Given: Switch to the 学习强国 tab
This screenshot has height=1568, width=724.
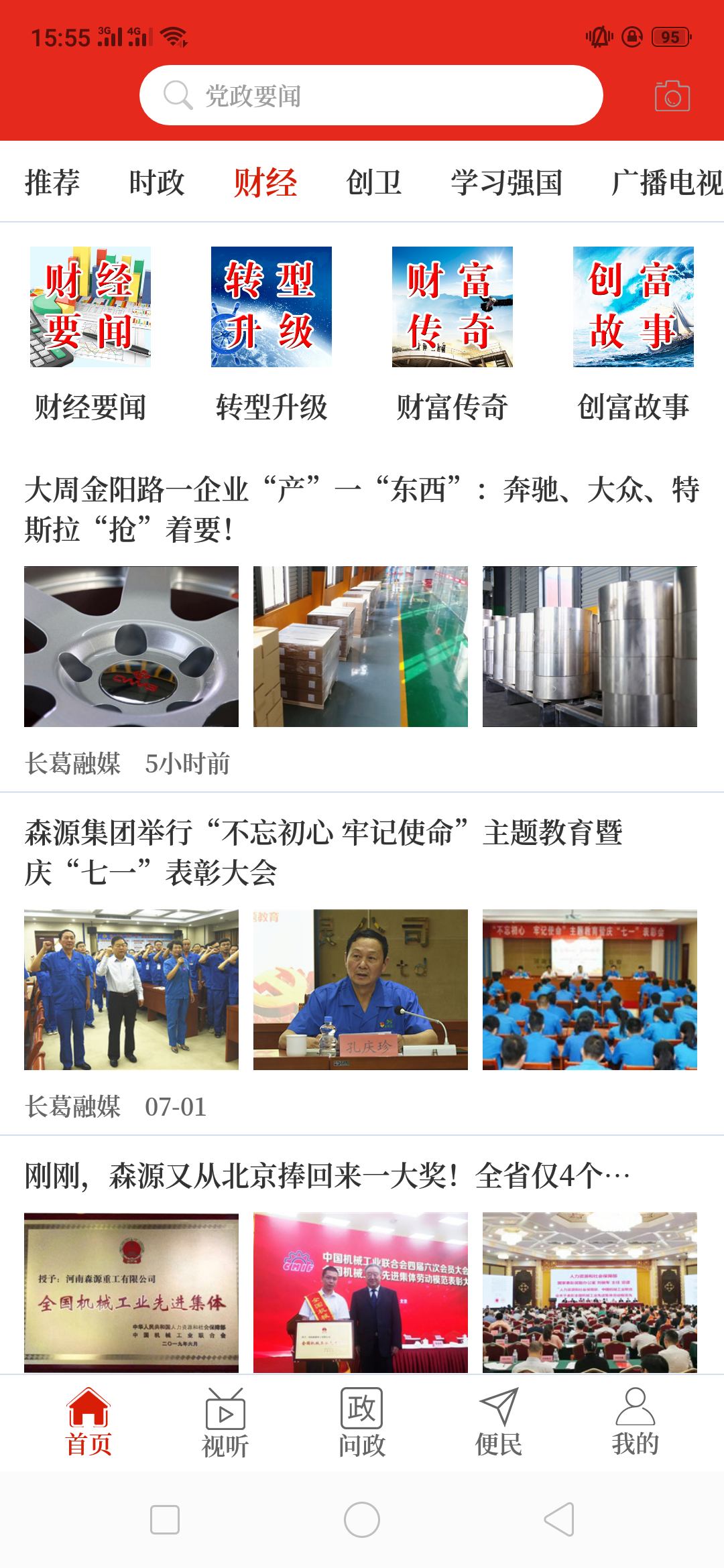Looking at the screenshot, I should (507, 182).
